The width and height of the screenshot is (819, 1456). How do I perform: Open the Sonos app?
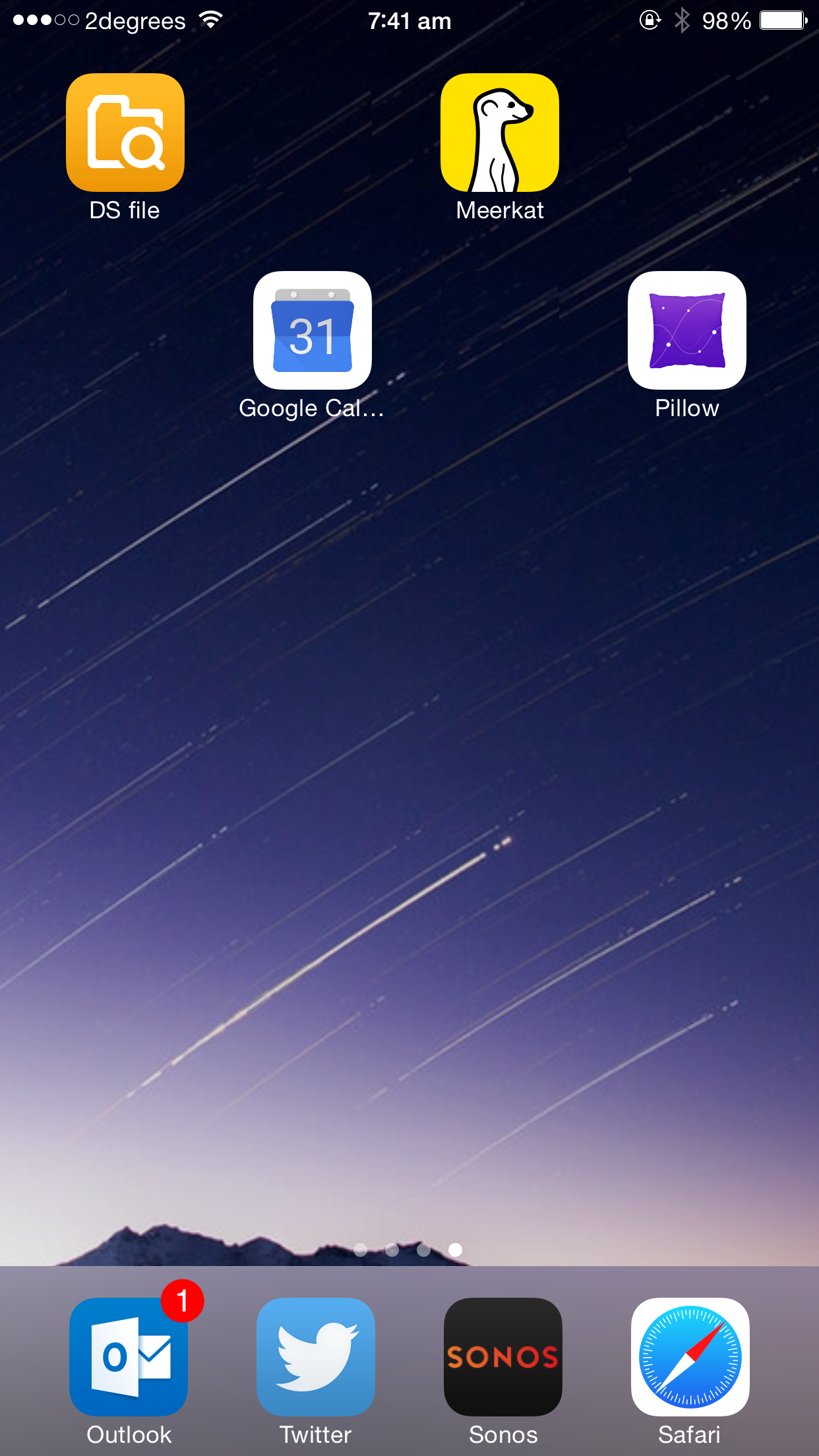pyautogui.click(x=502, y=1356)
